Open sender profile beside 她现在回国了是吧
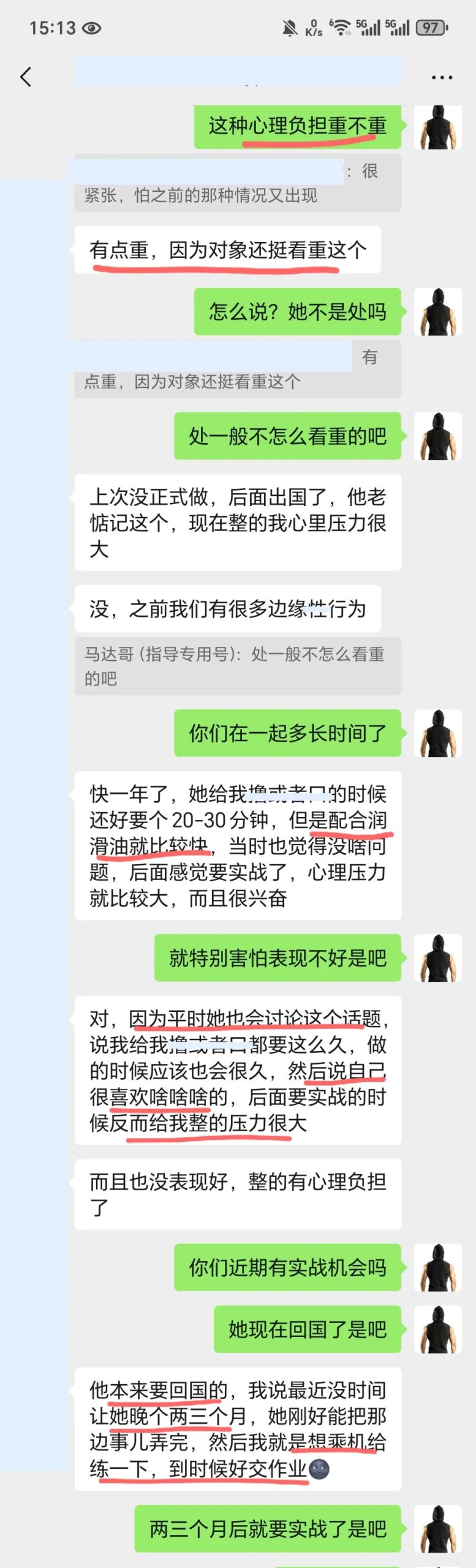Image resolution: width=476 pixels, height=1568 pixels. click(438, 1329)
